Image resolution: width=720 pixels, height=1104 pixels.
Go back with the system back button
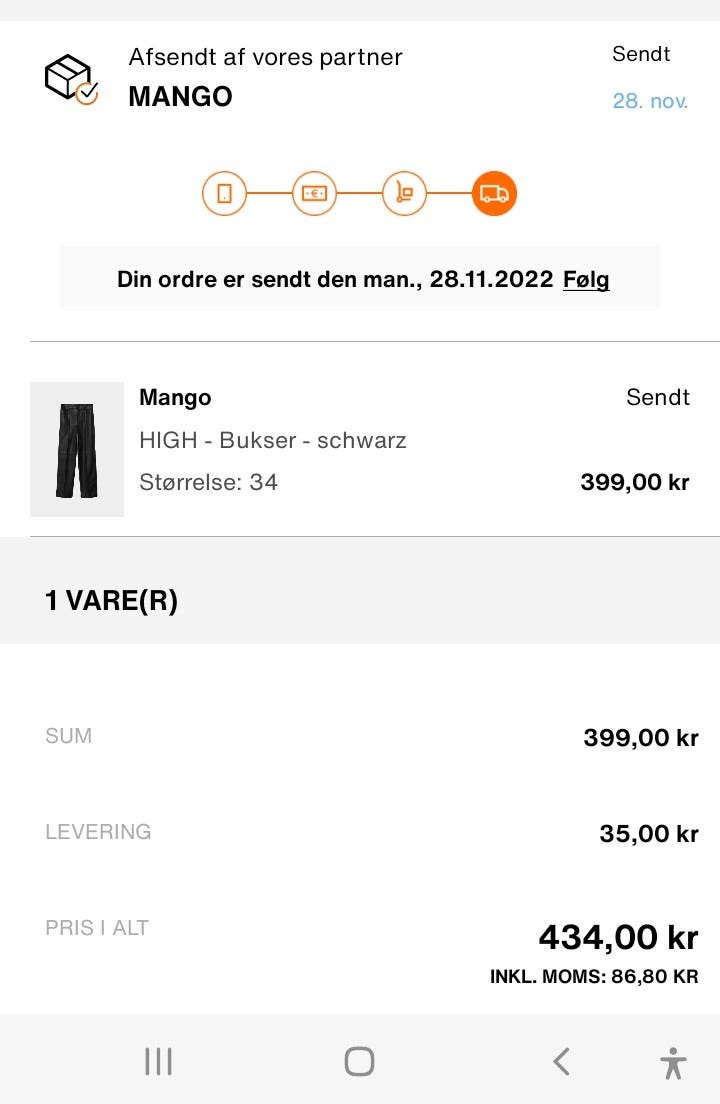click(561, 1061)
